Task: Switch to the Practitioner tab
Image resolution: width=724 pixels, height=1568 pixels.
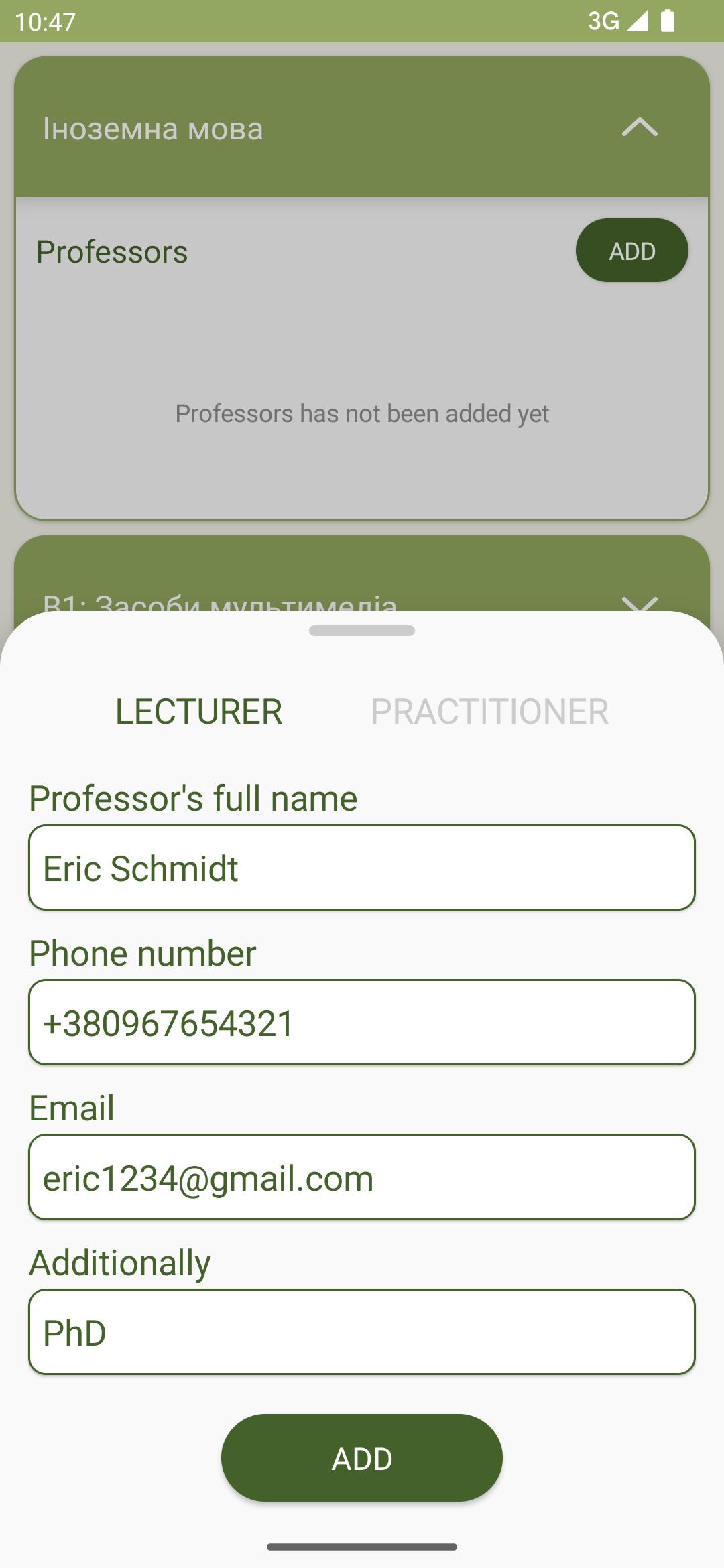Action: [x=489, y=711]
